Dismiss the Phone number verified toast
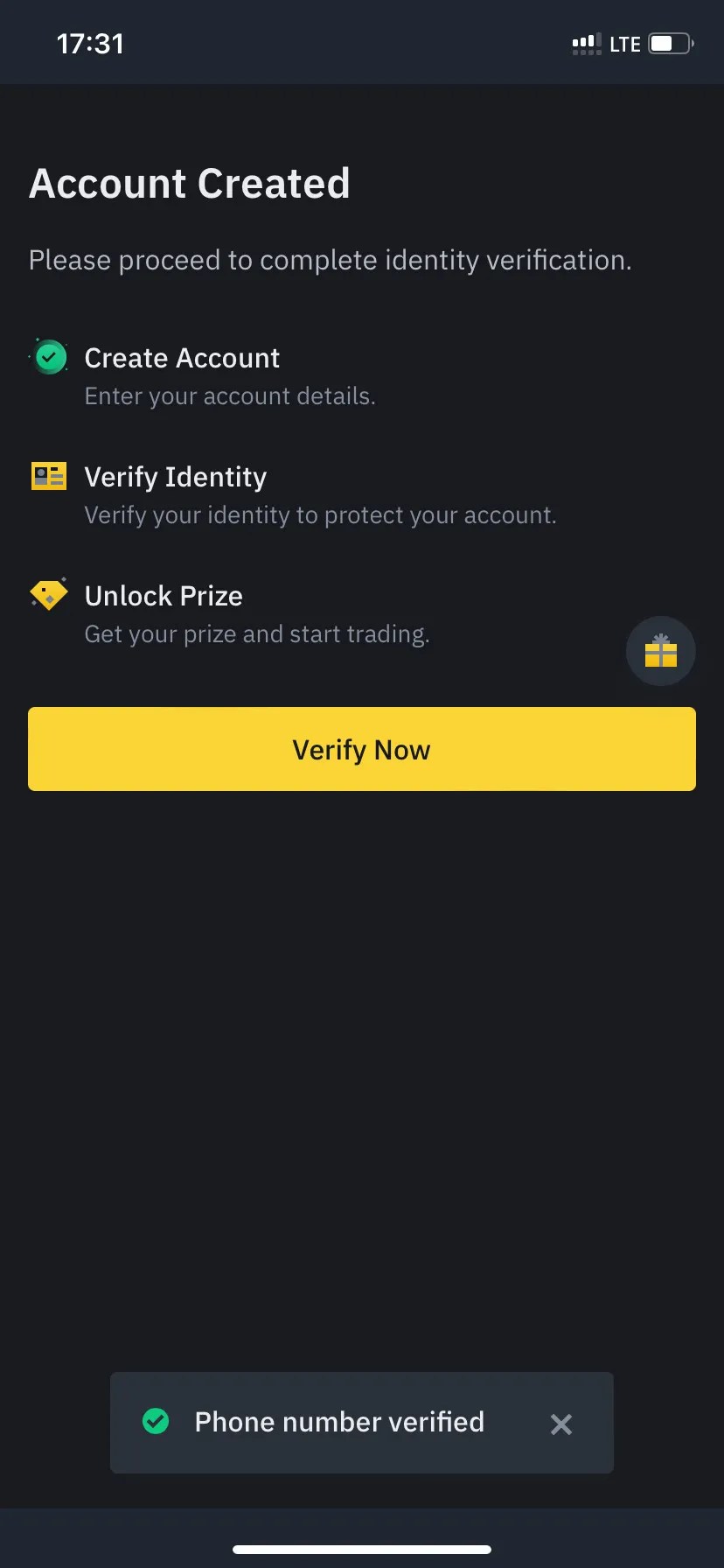The width and height of the screenshot is (724, 1568). pyautogui.click(x=560, y=1424)
